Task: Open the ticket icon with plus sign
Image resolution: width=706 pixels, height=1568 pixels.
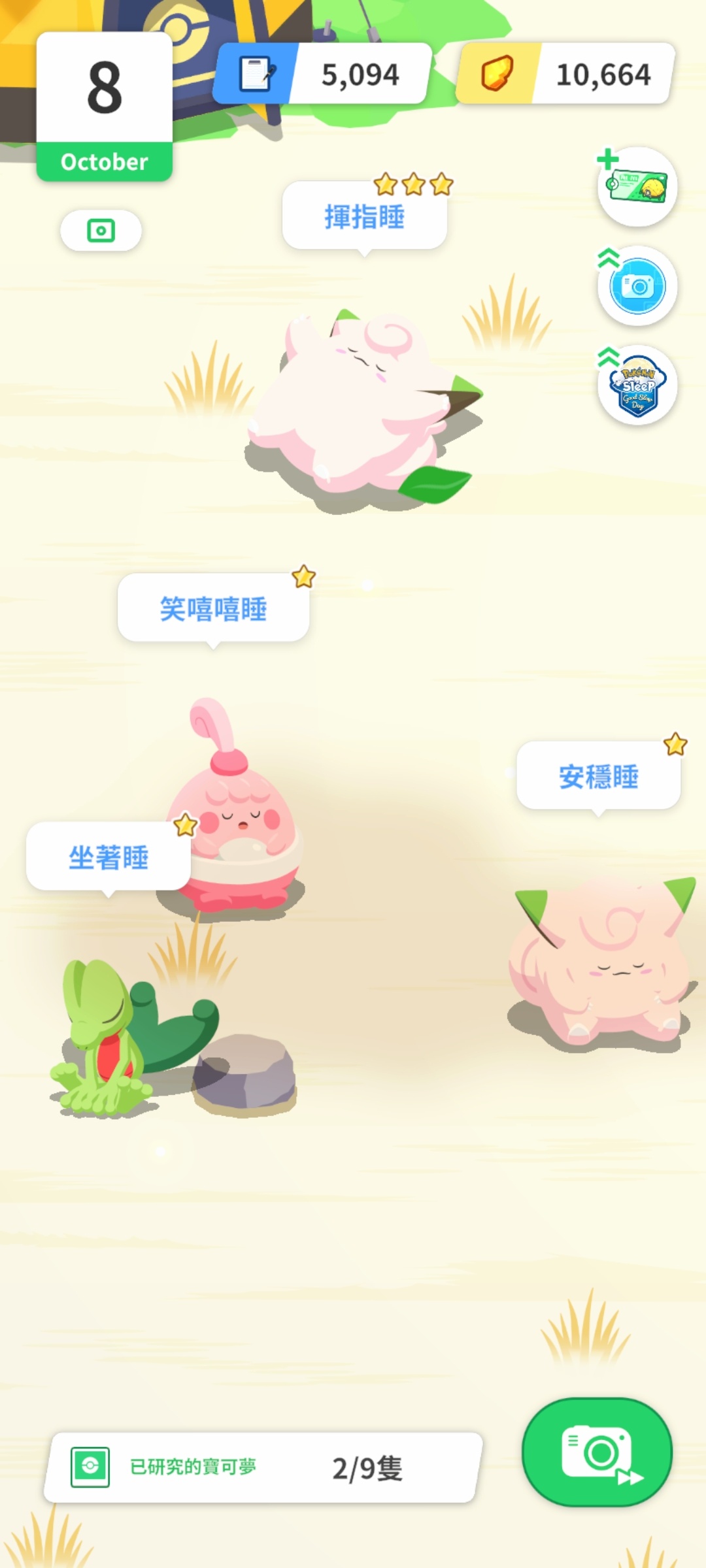Action: point(637,188)
